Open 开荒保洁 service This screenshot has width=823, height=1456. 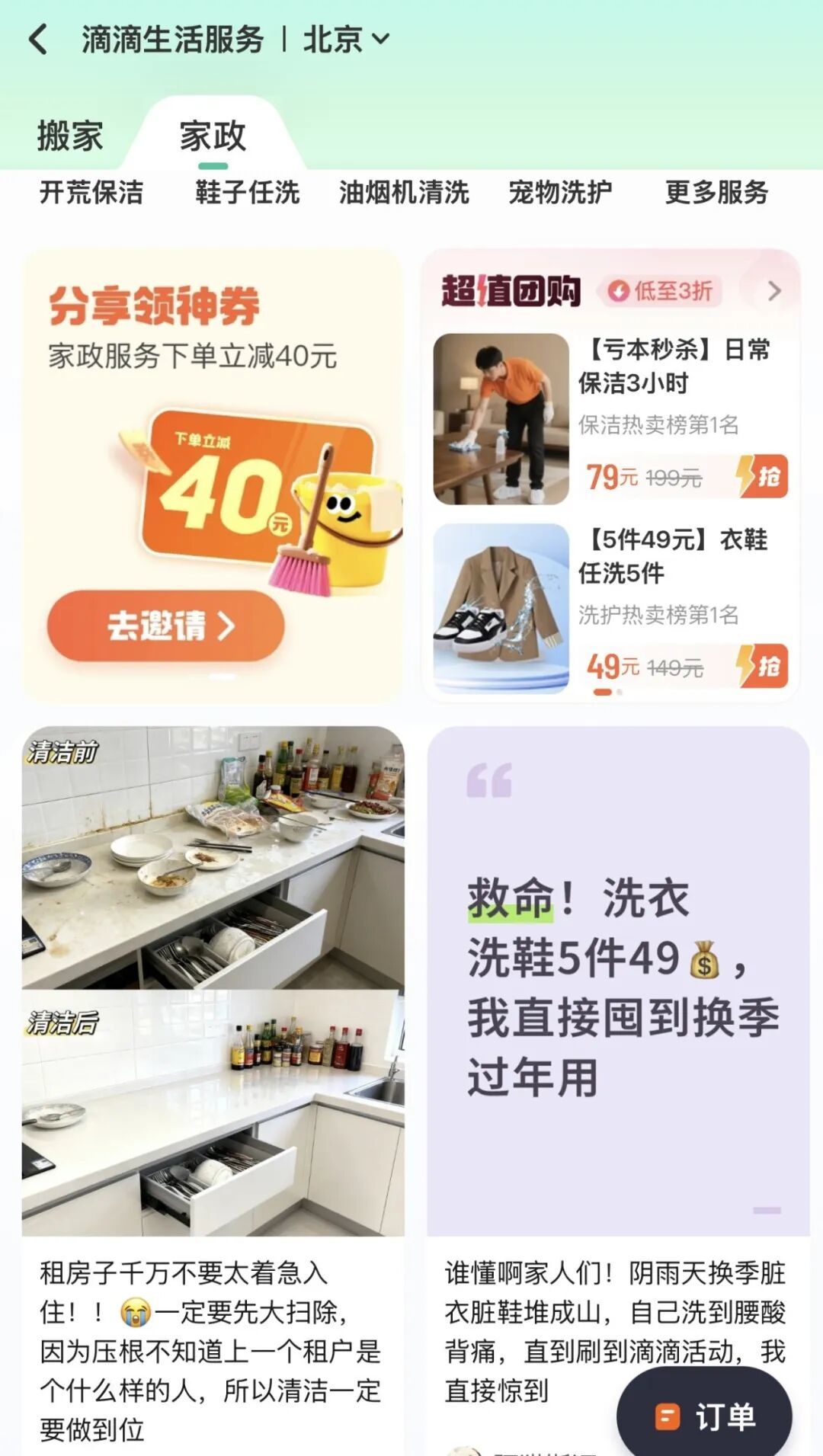coord(91,193)
